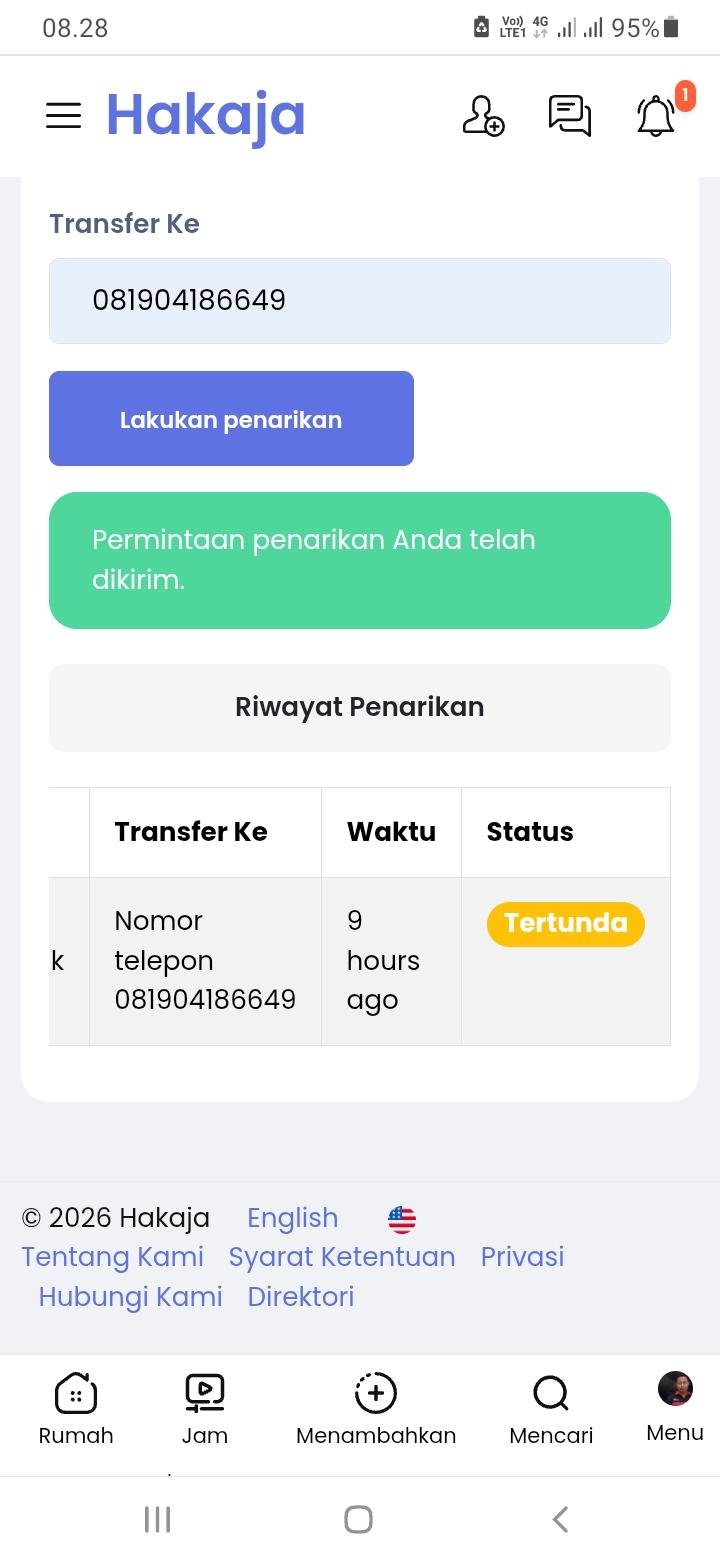The image size is (720, 1560).
Task: Open Riwayat Penarikan section
Action: 359,707
